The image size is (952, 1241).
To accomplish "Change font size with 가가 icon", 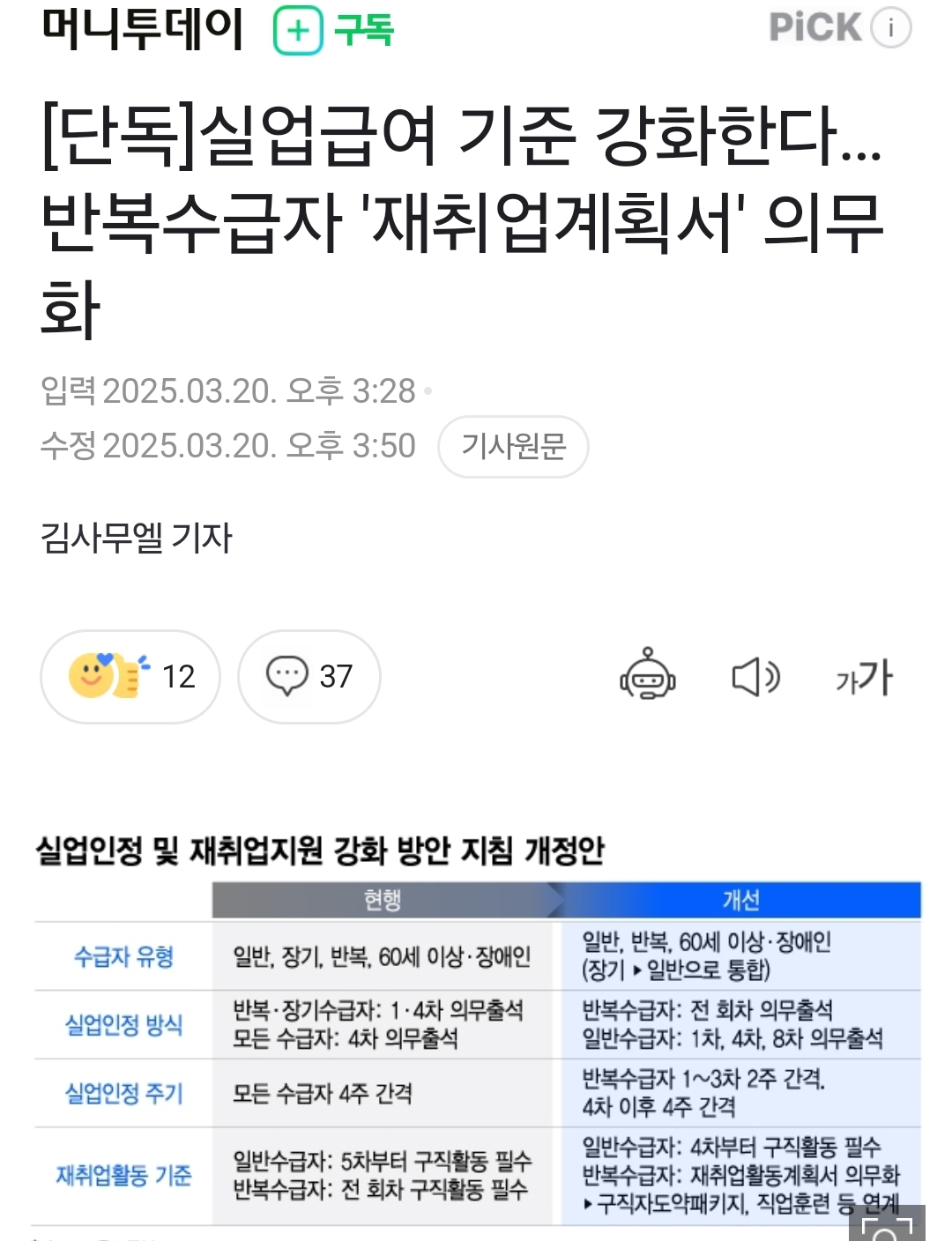I will tap(864, 677).
